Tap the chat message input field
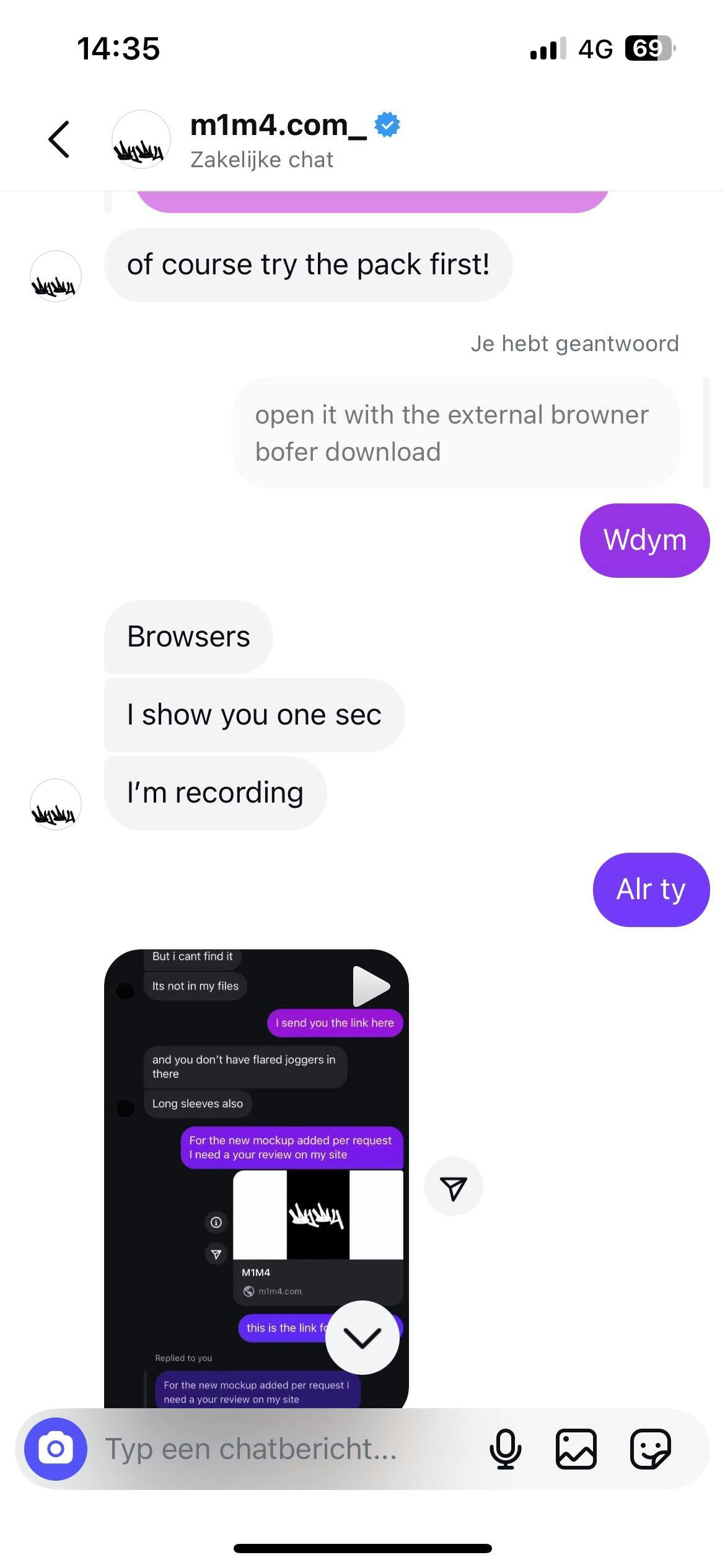 279,1448
